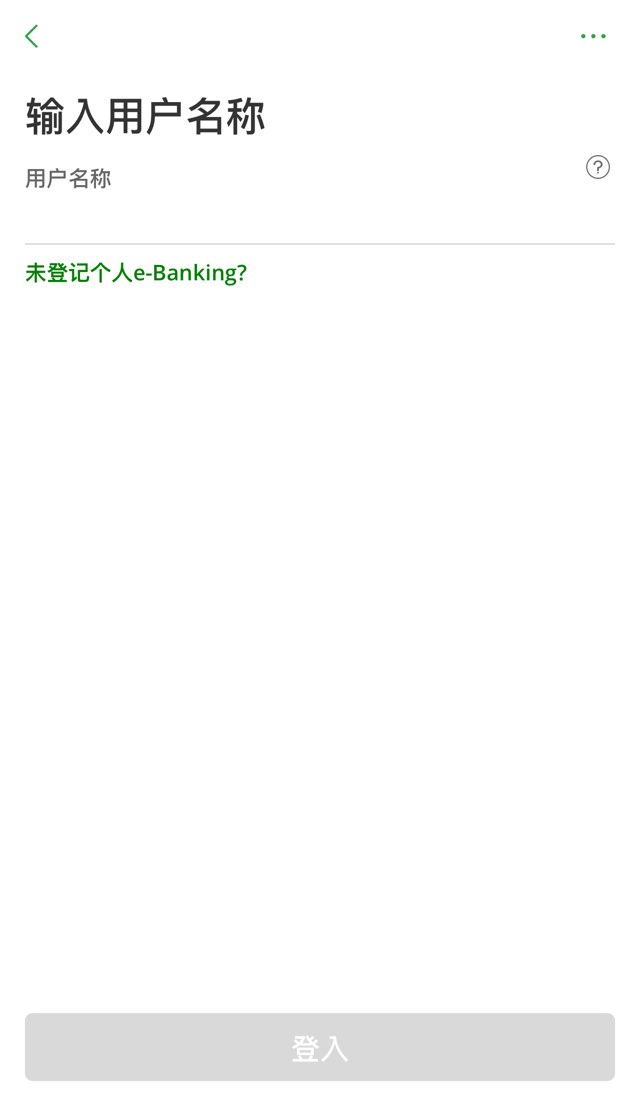Tap the question mark help icon

[598, 167]
